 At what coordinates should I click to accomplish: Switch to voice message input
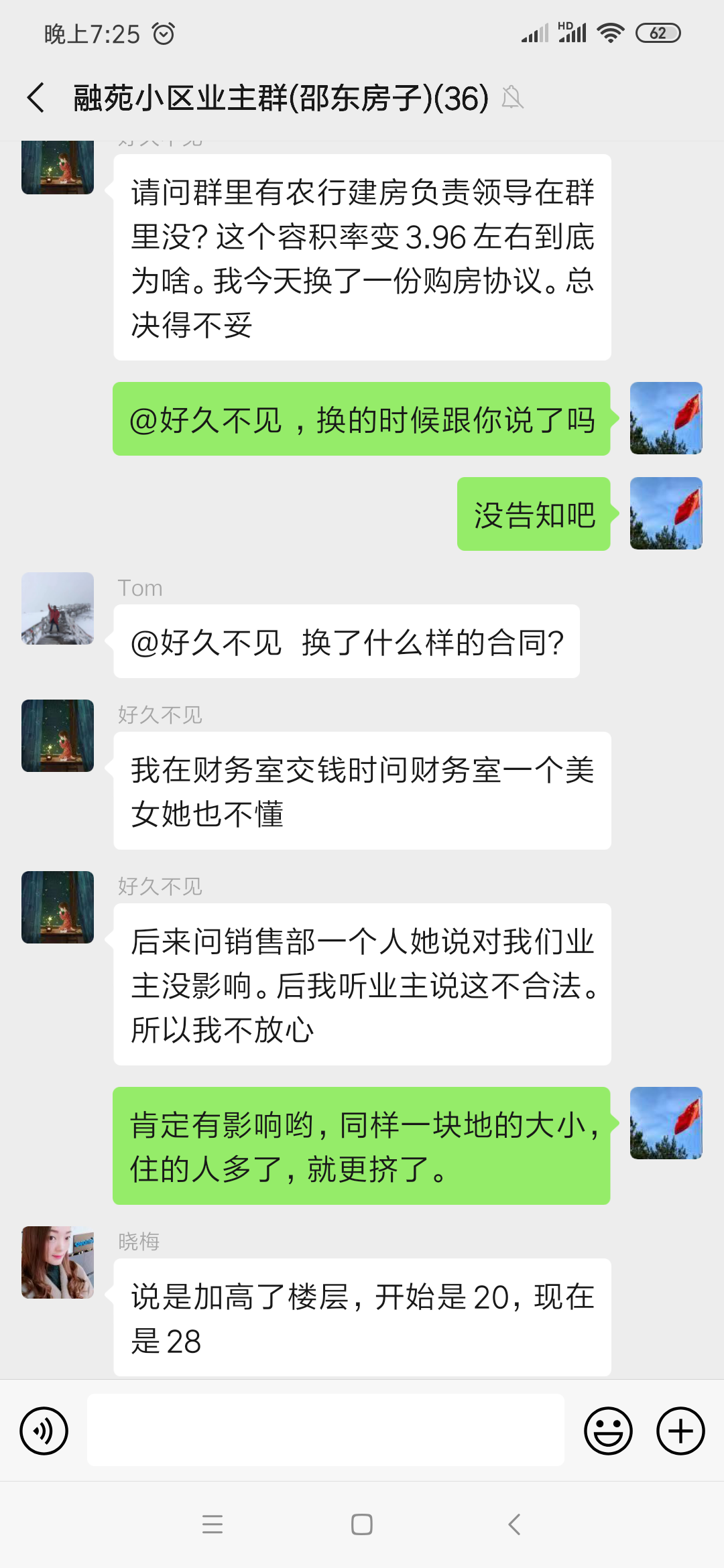coord(44,1431)
